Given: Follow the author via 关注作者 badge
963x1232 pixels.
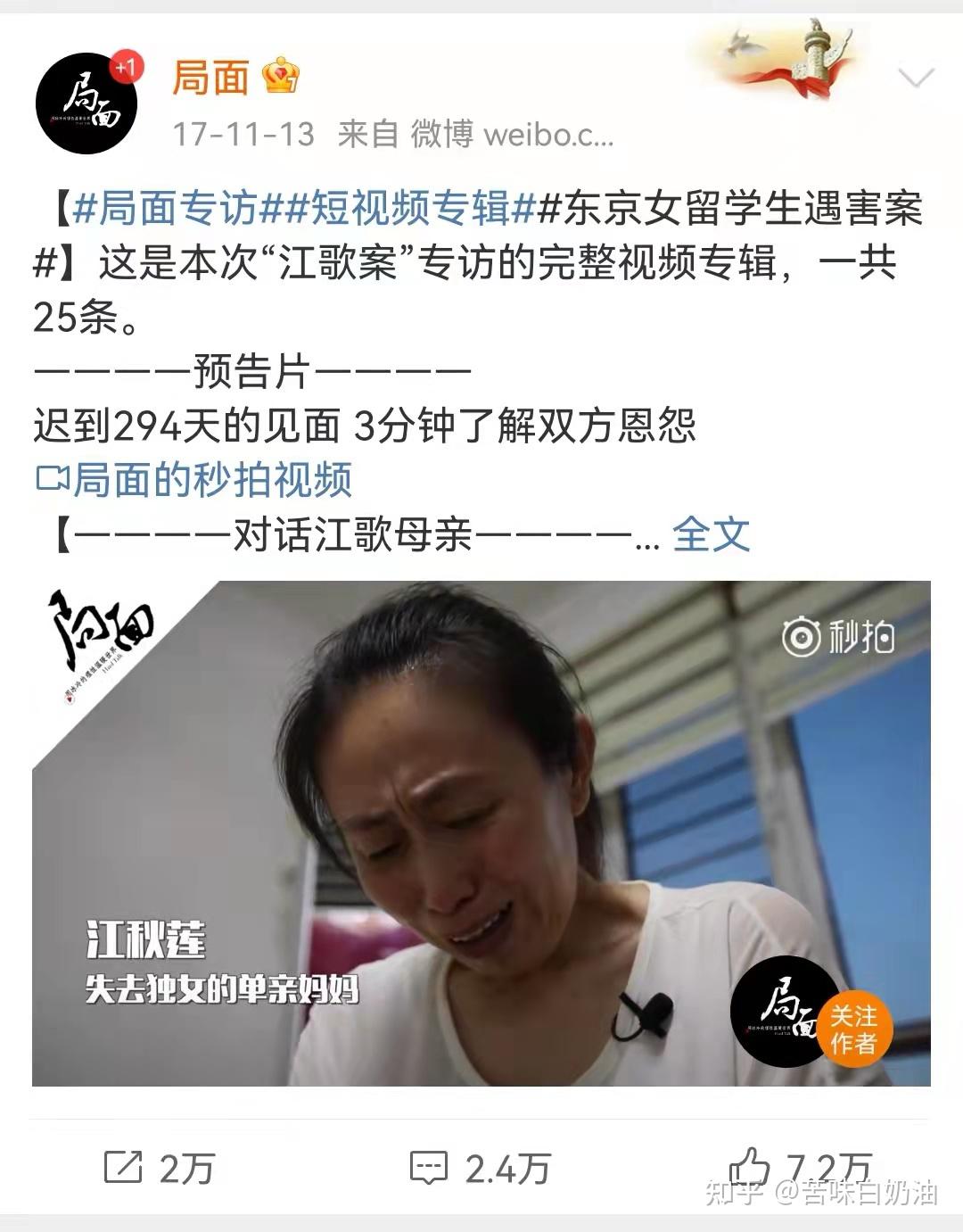Looking at the screenshot, I should (853, 1029).
